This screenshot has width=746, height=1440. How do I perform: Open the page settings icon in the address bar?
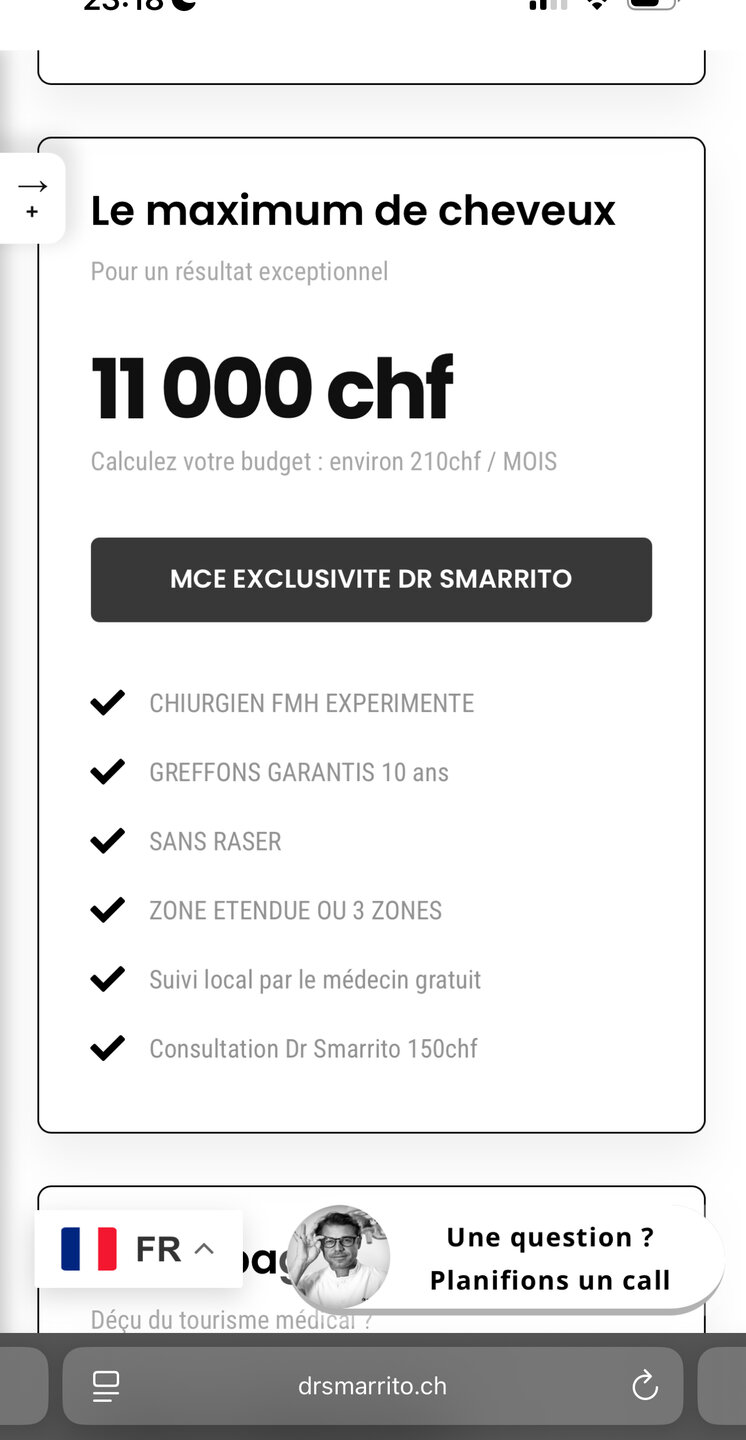click(x=106, y=1386)
